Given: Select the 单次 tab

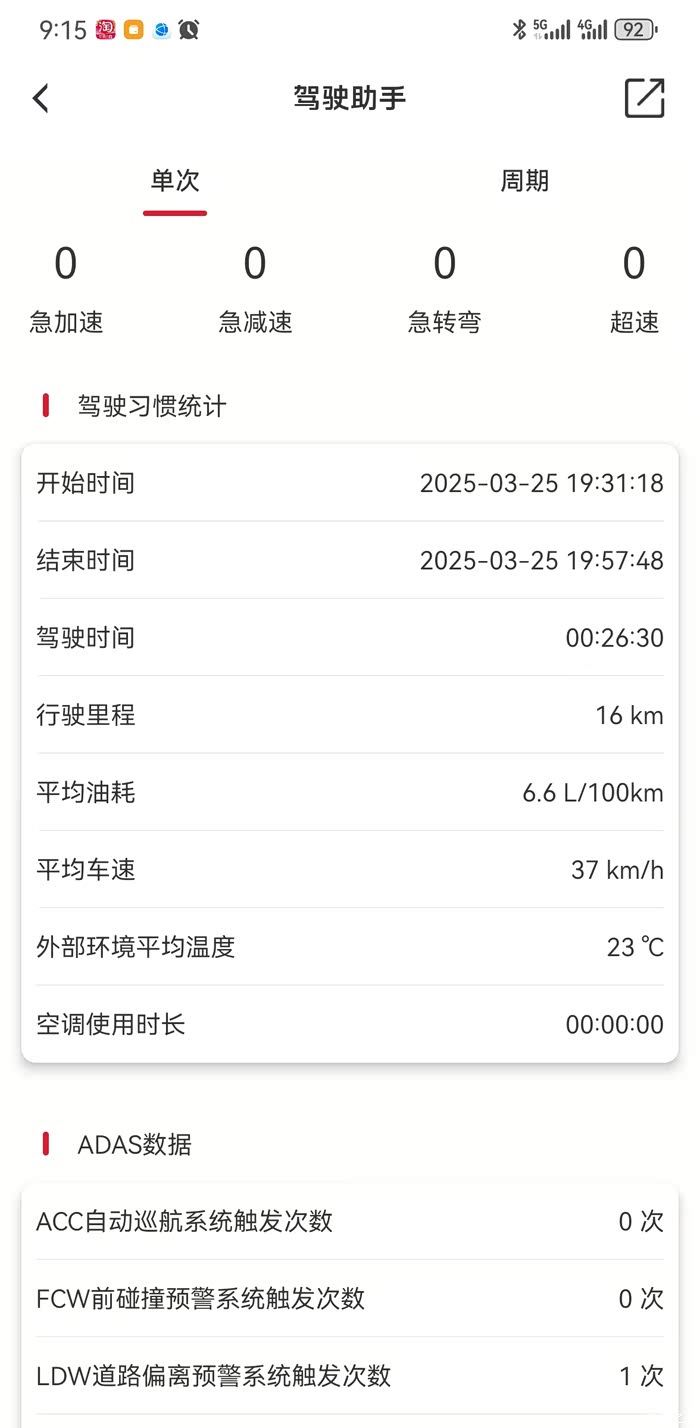Looking at the screenshot, I should (175, 181).
